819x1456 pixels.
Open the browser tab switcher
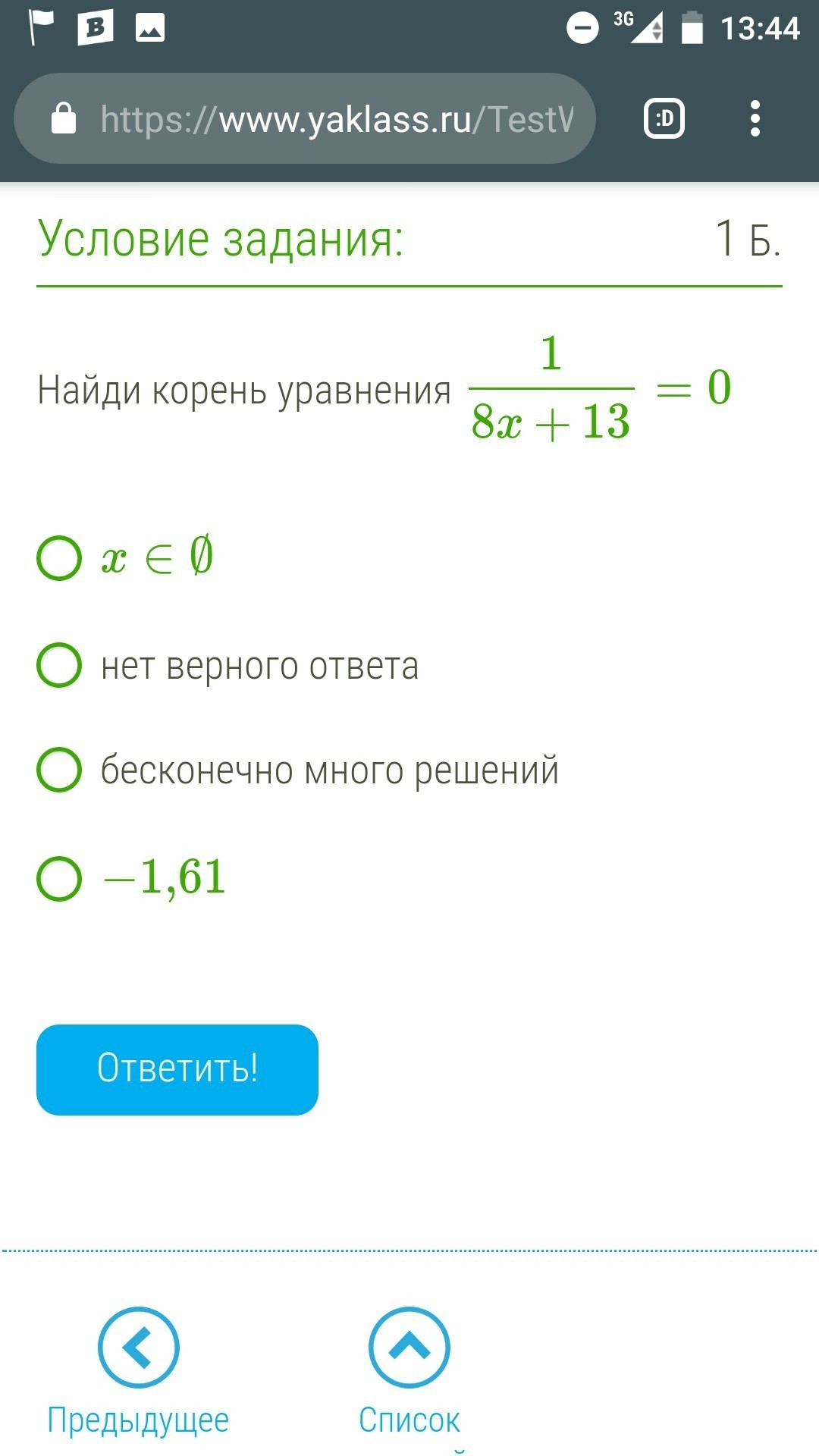click(x=664, y=119)
